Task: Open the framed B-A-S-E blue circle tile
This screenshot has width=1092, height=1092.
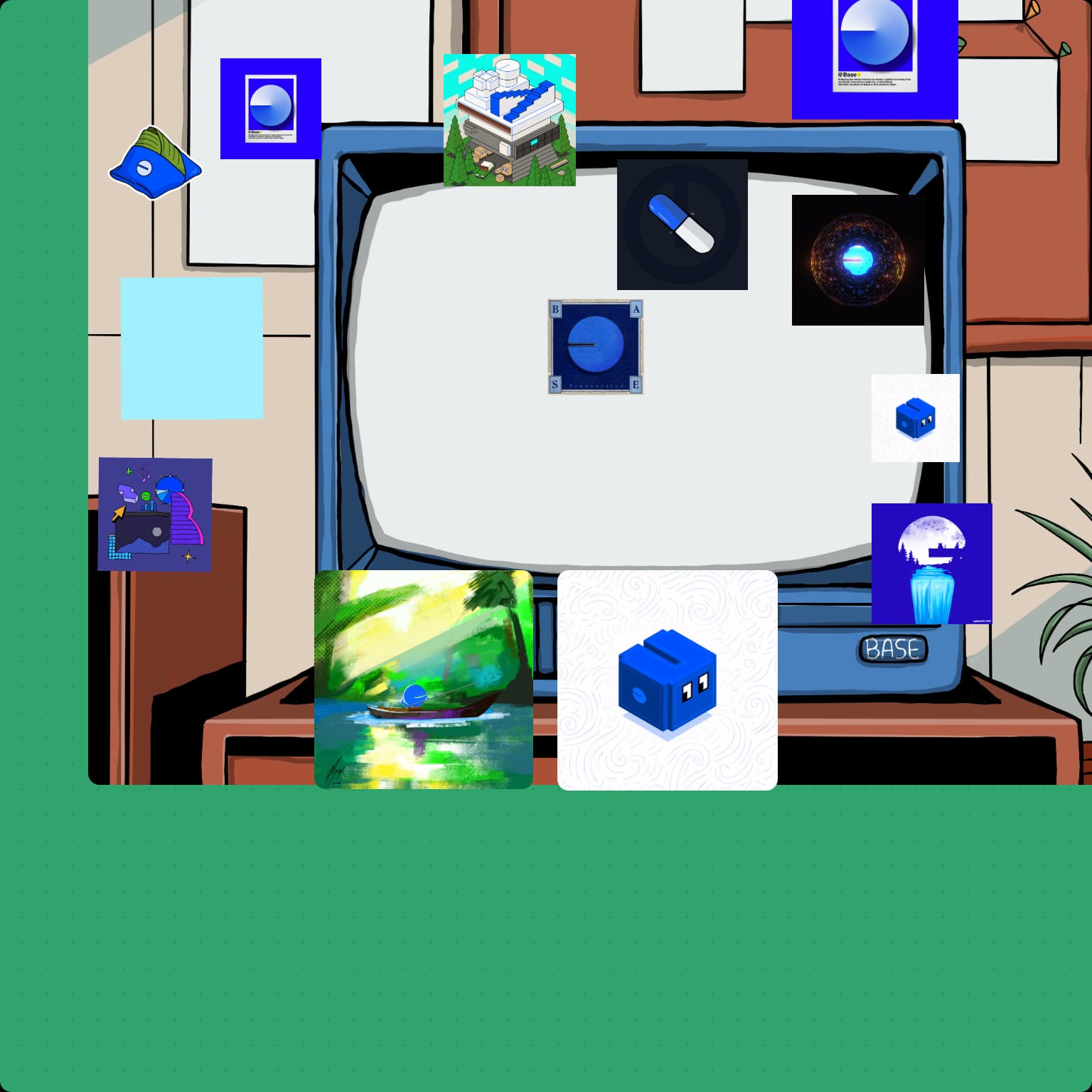Action: [595, 346]
